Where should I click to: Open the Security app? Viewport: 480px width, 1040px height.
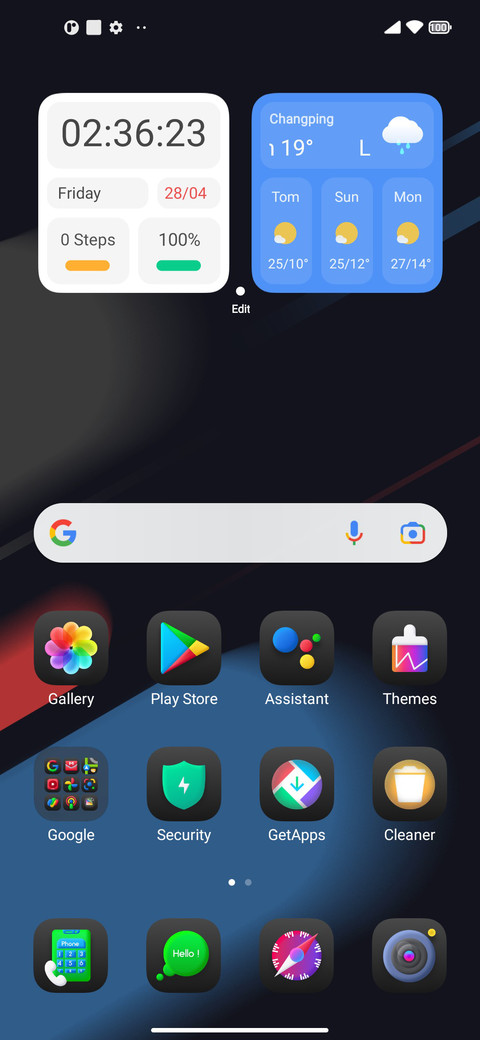(x=184, y=784)
